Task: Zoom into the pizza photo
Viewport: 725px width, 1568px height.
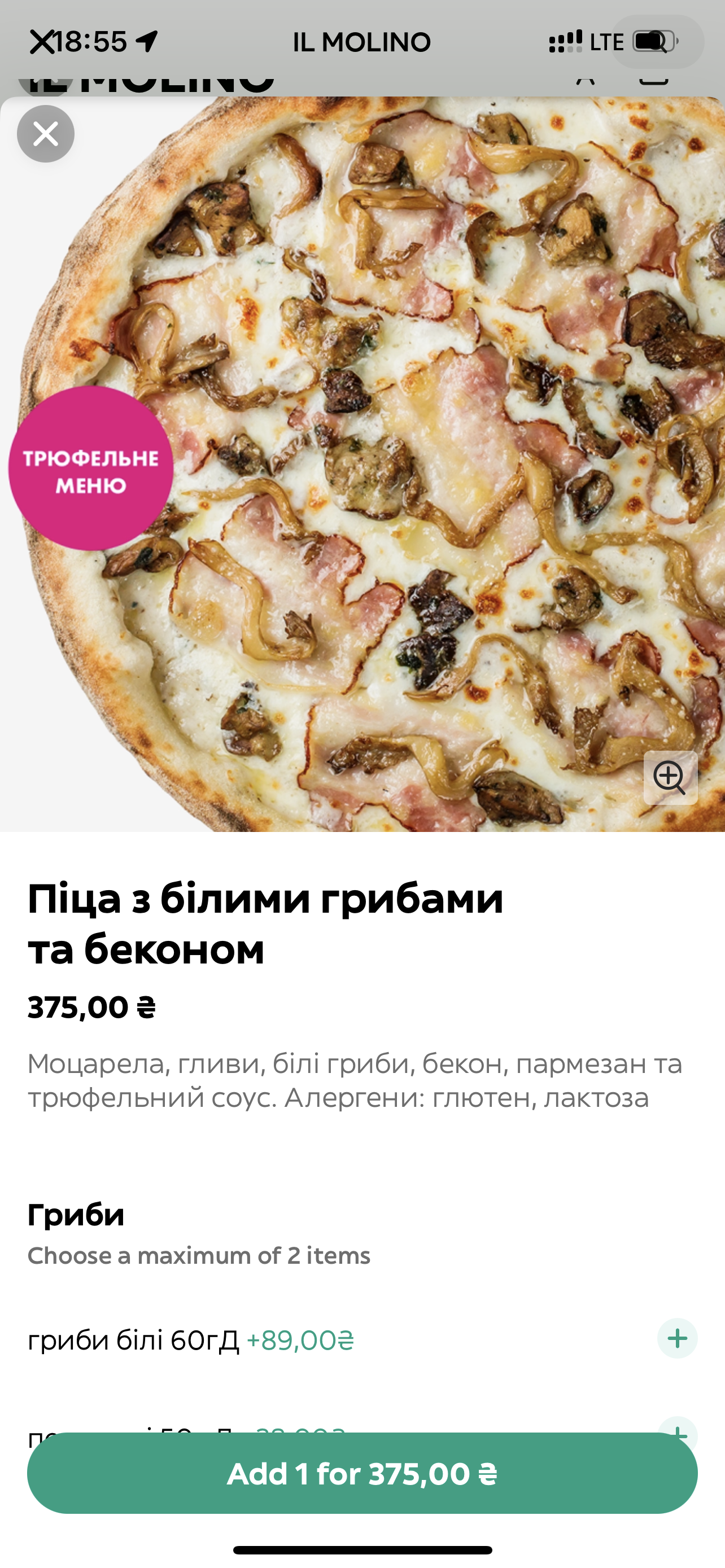Action: tap(670, 777)
